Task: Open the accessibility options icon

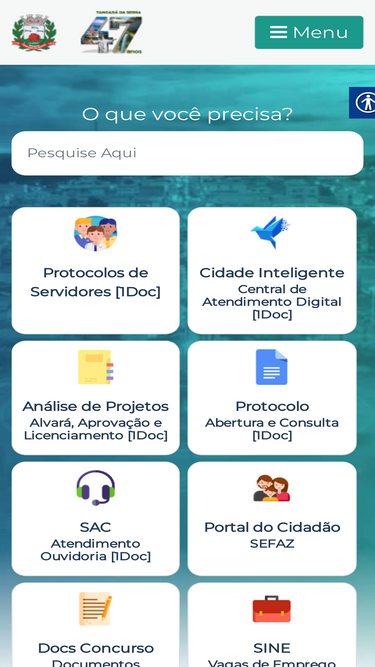Action: tap(363, 103)
